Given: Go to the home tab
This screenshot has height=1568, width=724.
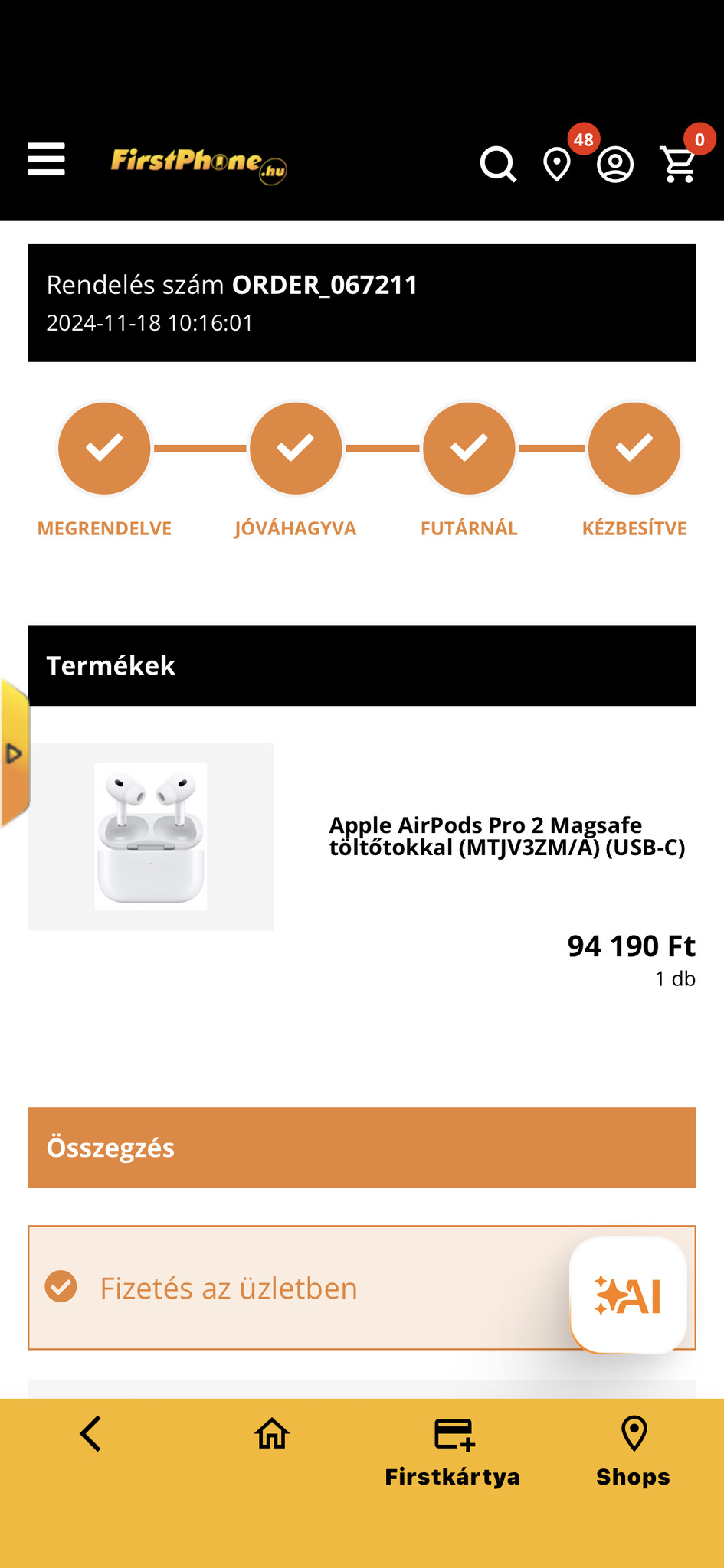Looking at the screenshot, I should [272, 1433].
